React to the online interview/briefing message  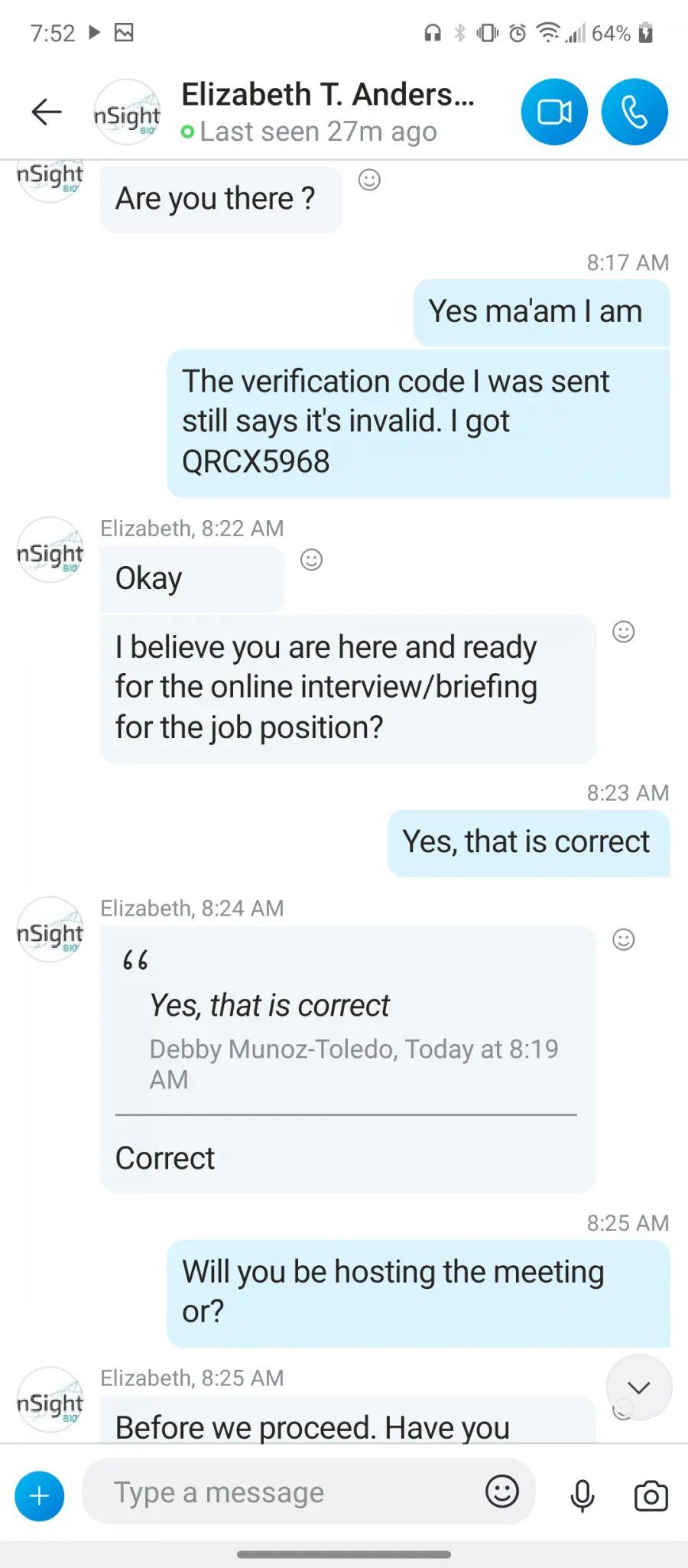coord(624,632)
